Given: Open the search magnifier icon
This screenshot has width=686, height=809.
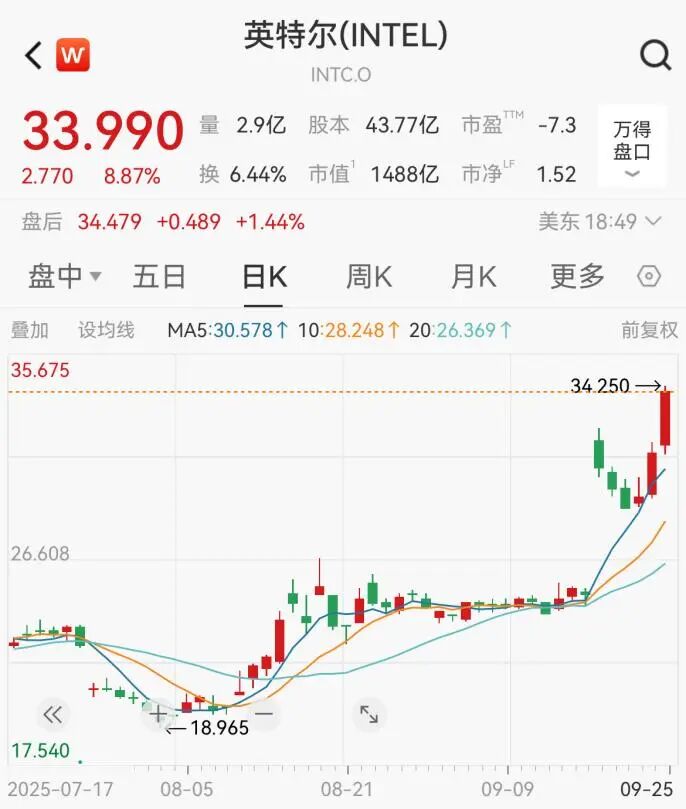Looking at the screenshot, I should pos(655,55).
